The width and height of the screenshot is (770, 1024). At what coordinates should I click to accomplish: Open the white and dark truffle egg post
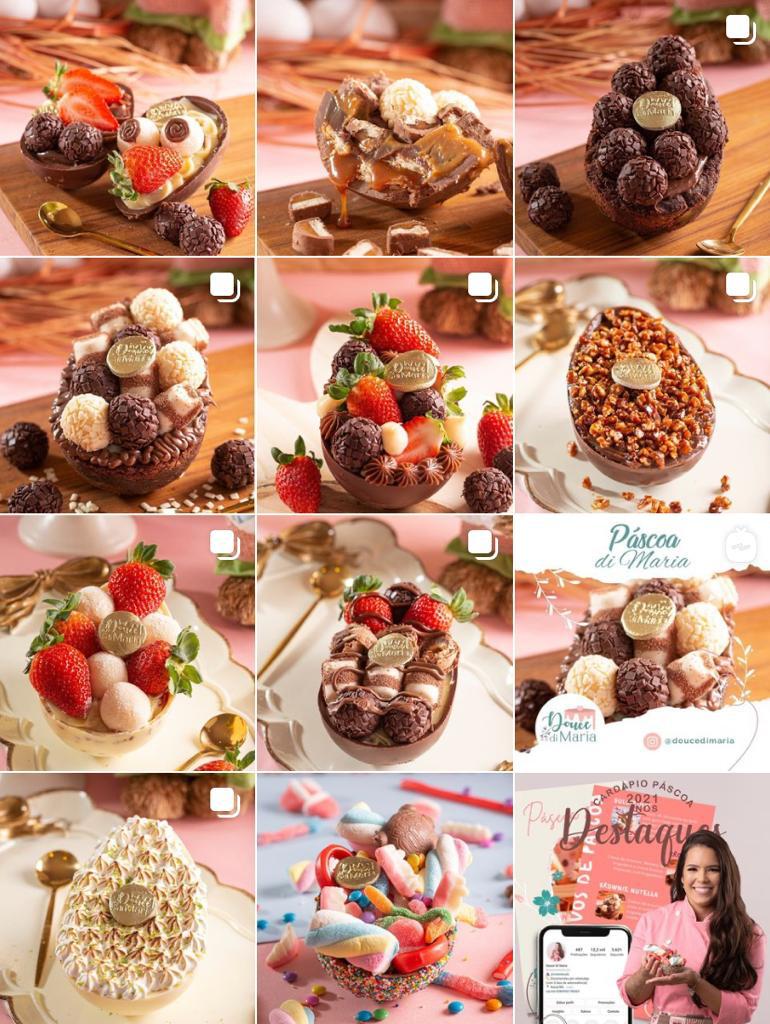(127, 386)
